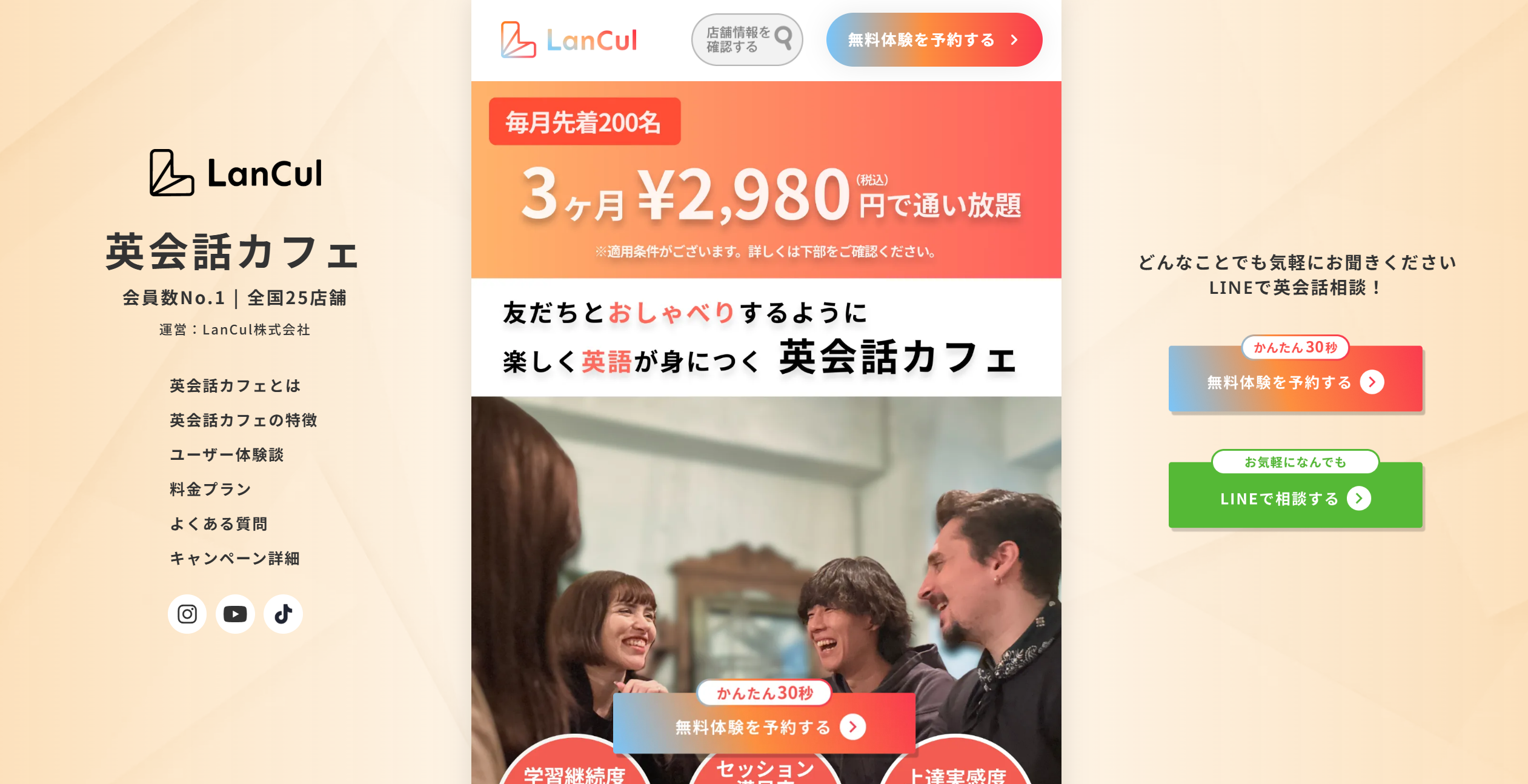Tap the 店舗情報を確認する search button
Viewport: 1528px width, 784px height.
coord(747,40)
